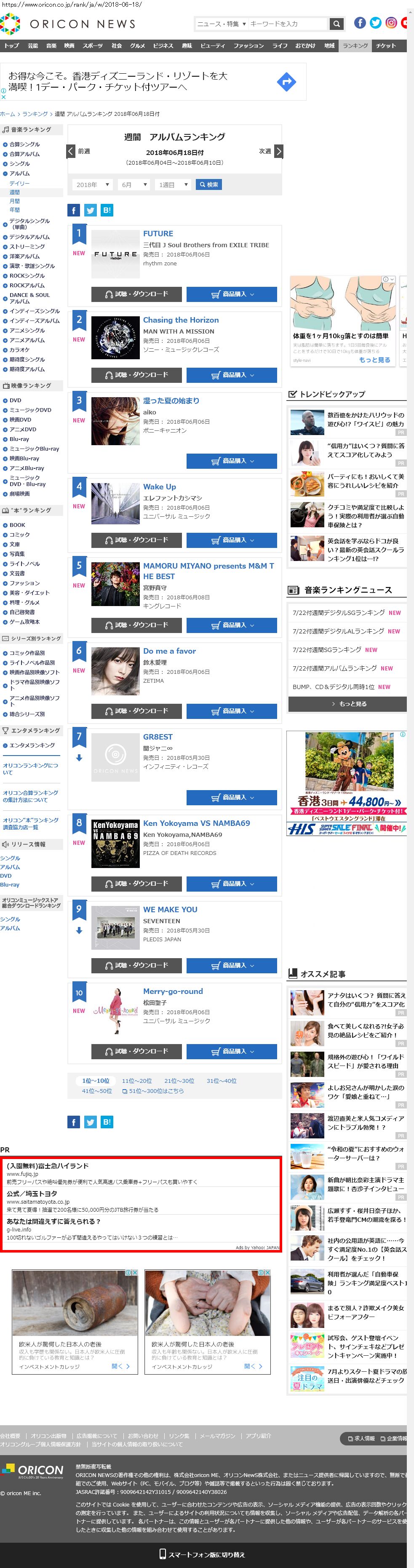Image resolution: width=414 pixels, height=1568 pixels.
Task: Go to next week with 次週 arrow
Action: (x=279, y=151)
